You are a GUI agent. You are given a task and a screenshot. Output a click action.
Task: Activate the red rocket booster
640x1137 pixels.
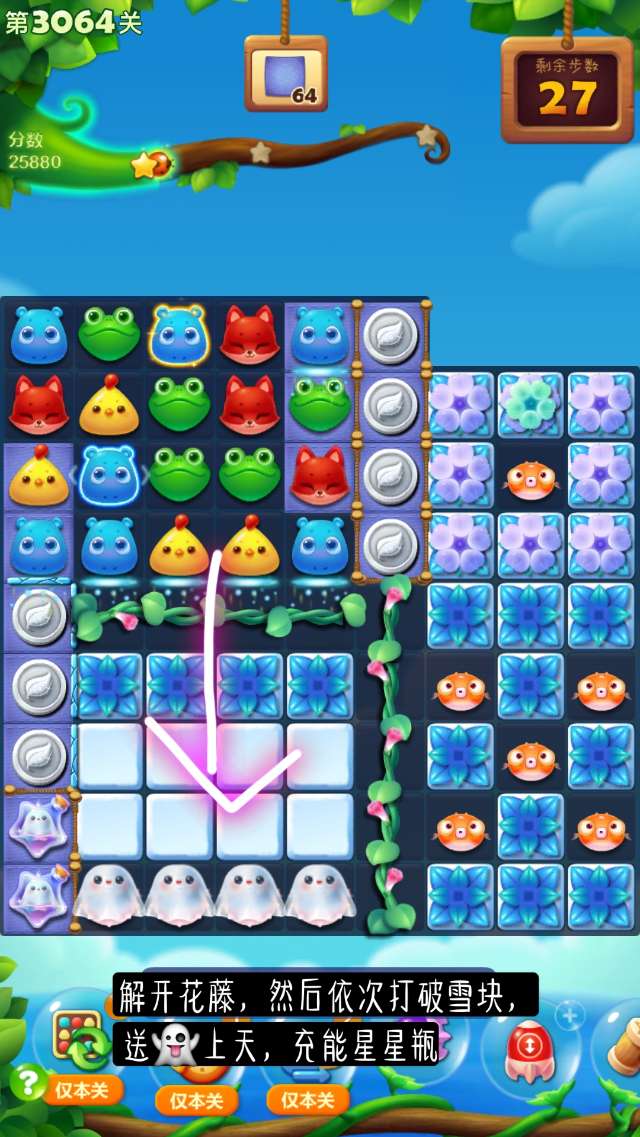(530, 1052)
